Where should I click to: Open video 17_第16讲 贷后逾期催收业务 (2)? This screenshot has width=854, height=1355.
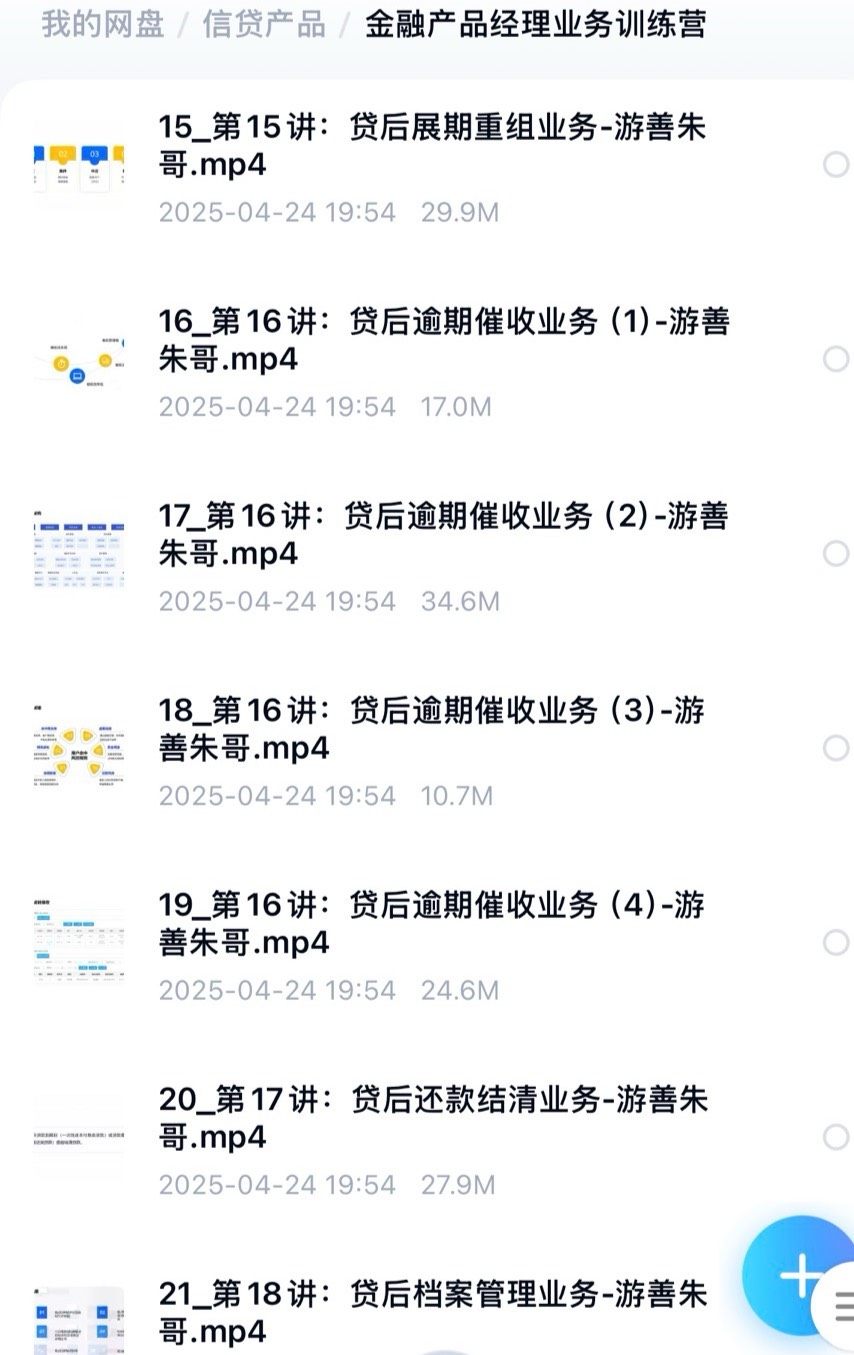tap(443, 535)
